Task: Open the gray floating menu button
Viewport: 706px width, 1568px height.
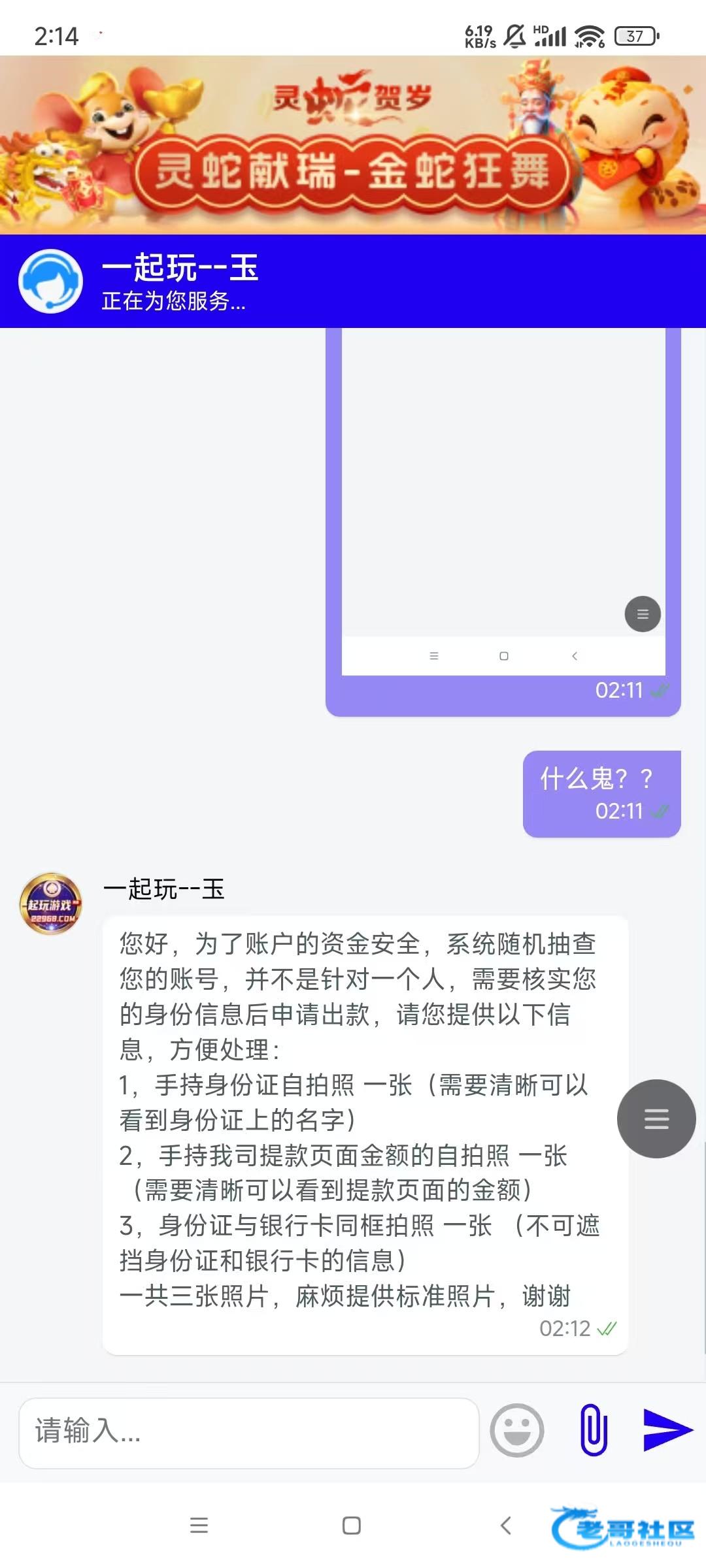Action: point(656,1119)
